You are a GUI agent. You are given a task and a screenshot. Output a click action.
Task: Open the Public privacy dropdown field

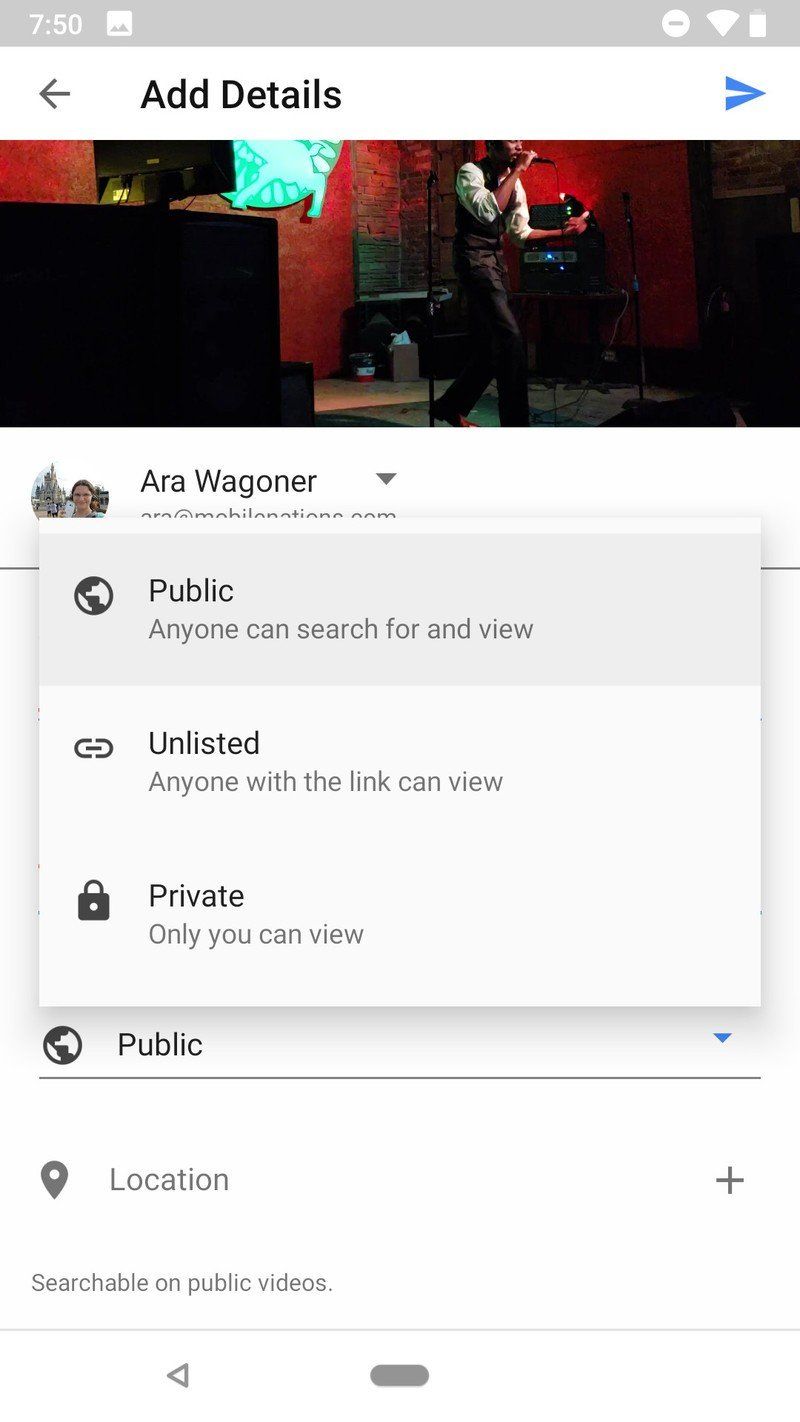click(400, 1045)
